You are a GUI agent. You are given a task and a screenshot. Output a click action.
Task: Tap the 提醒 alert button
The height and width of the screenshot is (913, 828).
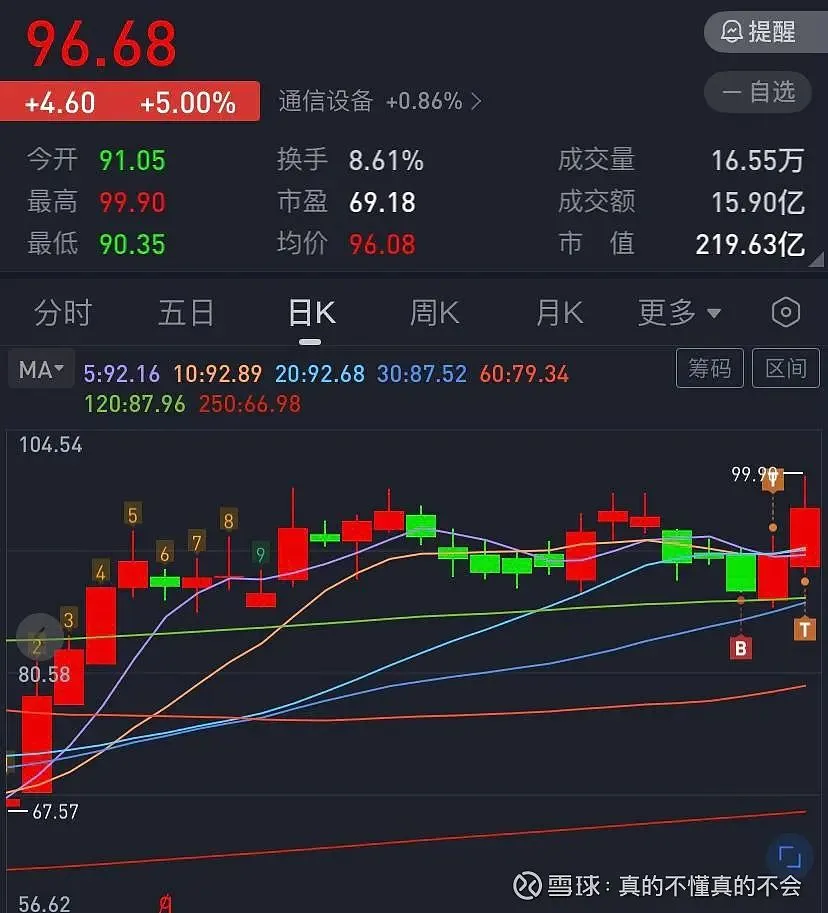point(759,32)
